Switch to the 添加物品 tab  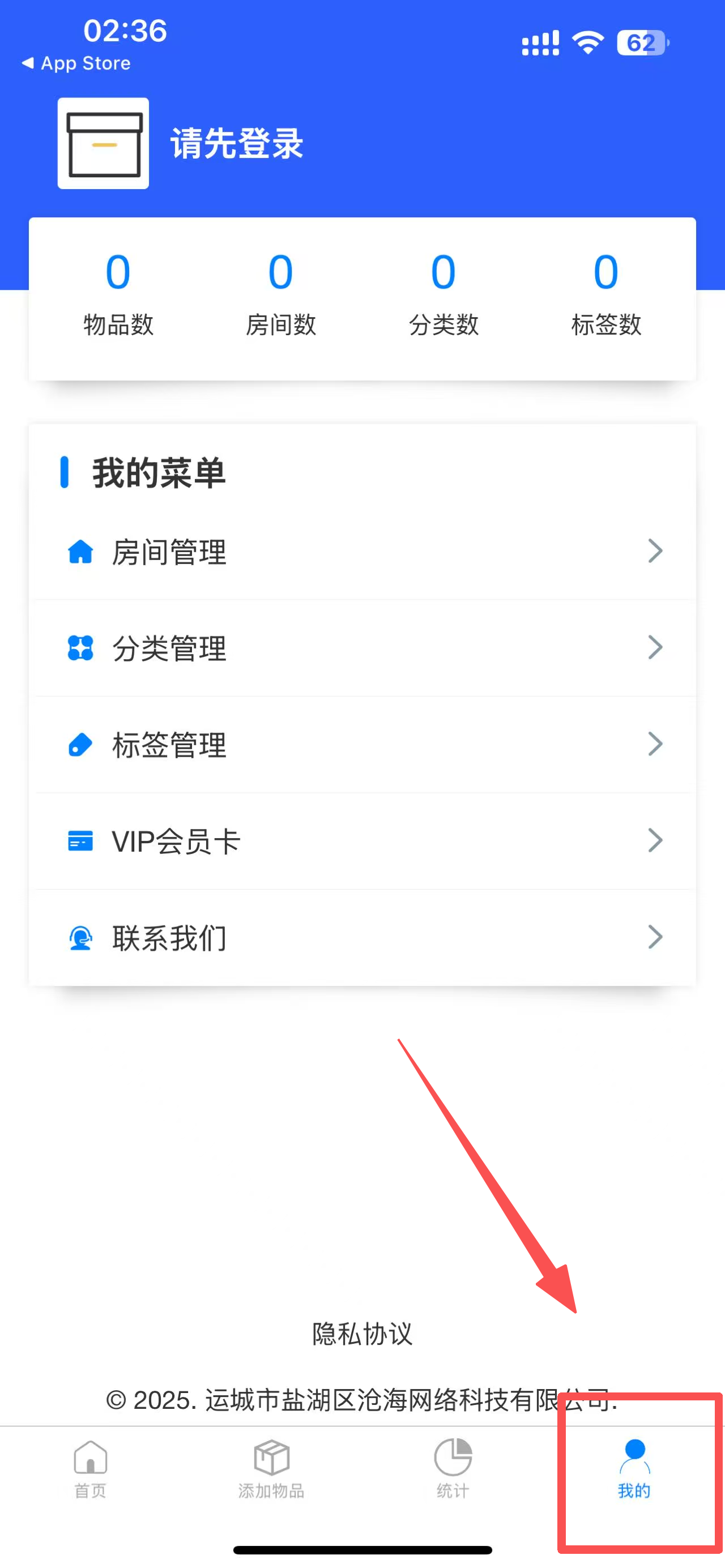271,1468
